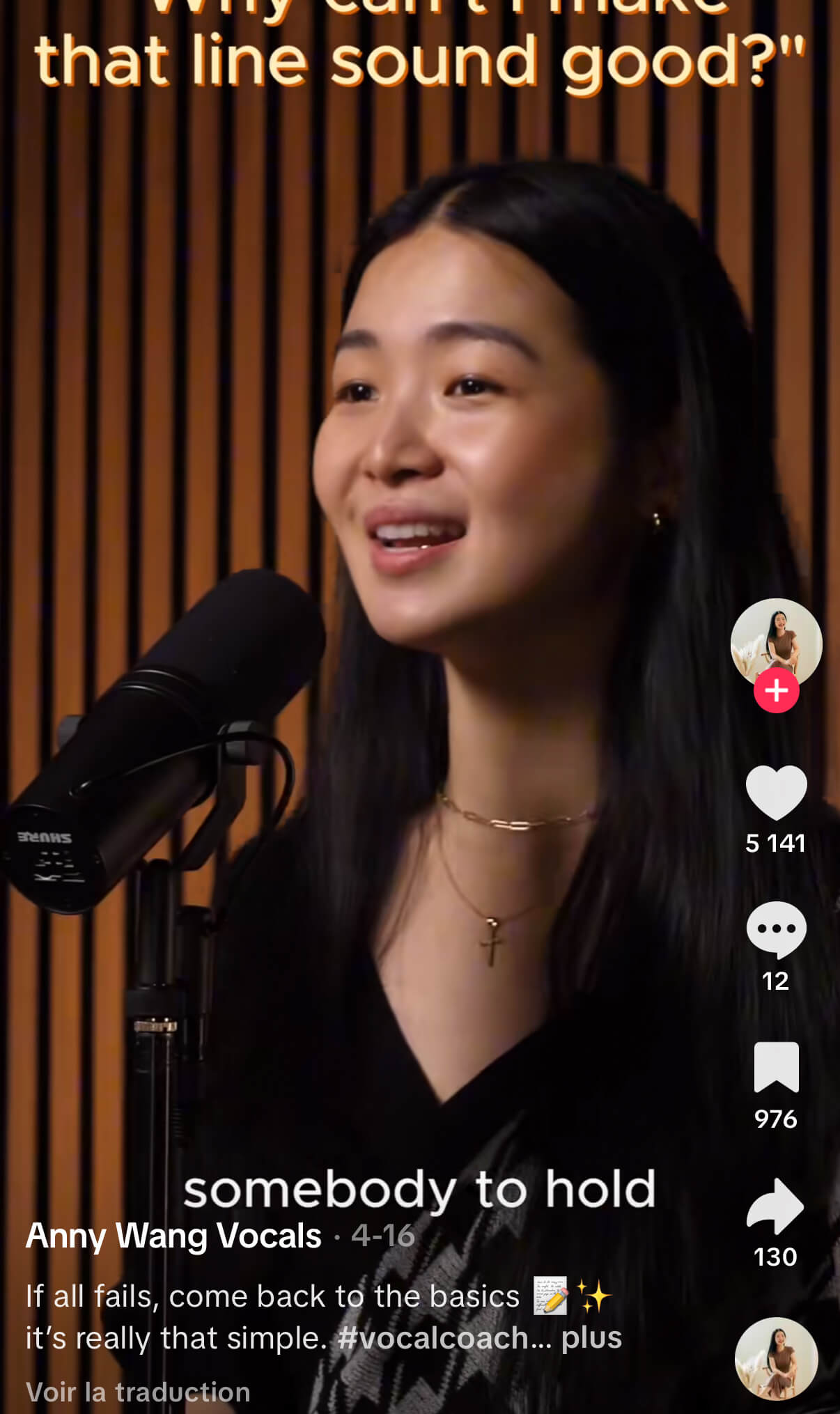840x1414 pixels.
Task: Expand the caption with "plus"
Action: pos(591,1338)
